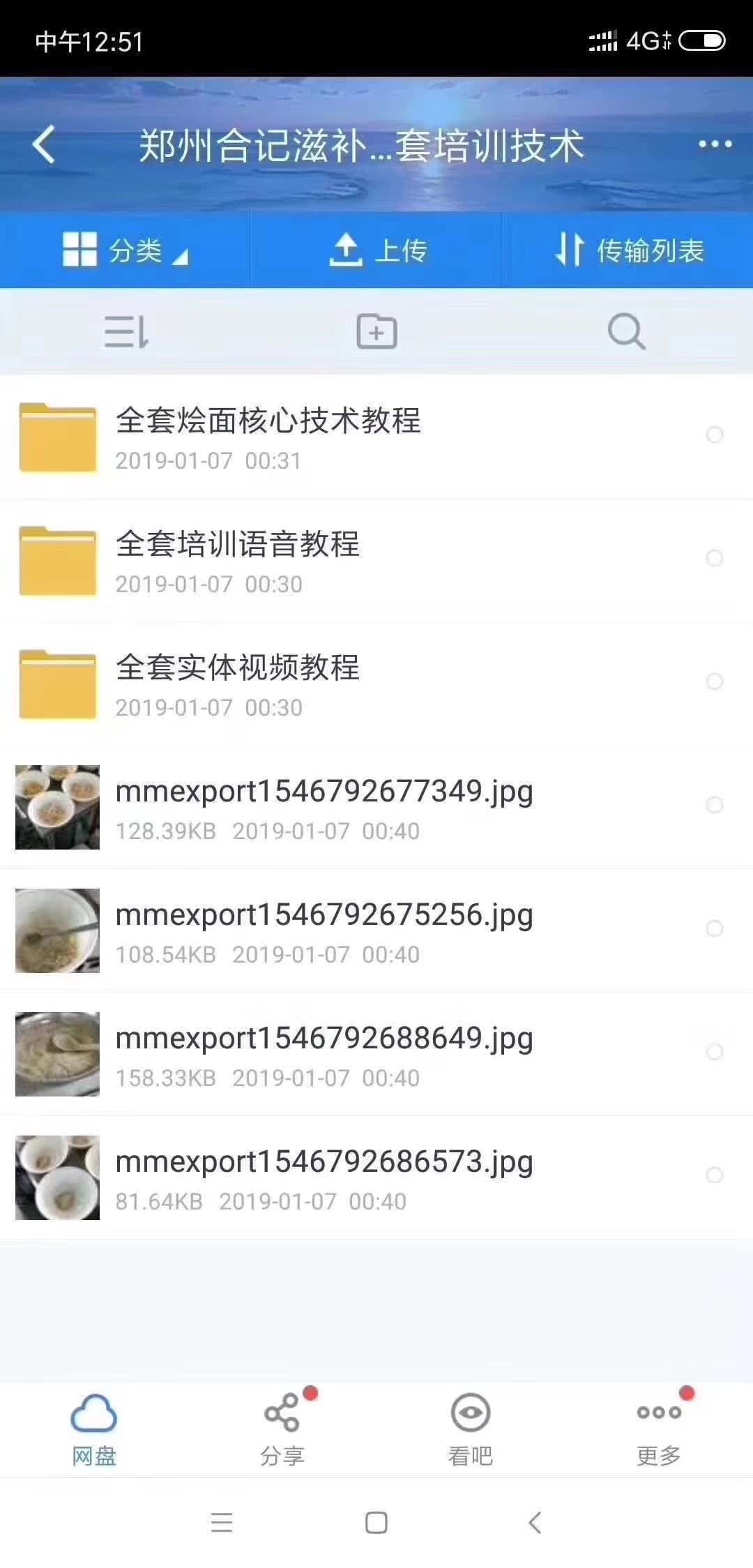Viewport: 753px width, 1568px height.
Task: Open the Android recent apps menu
Action: tap(222, 1525)
